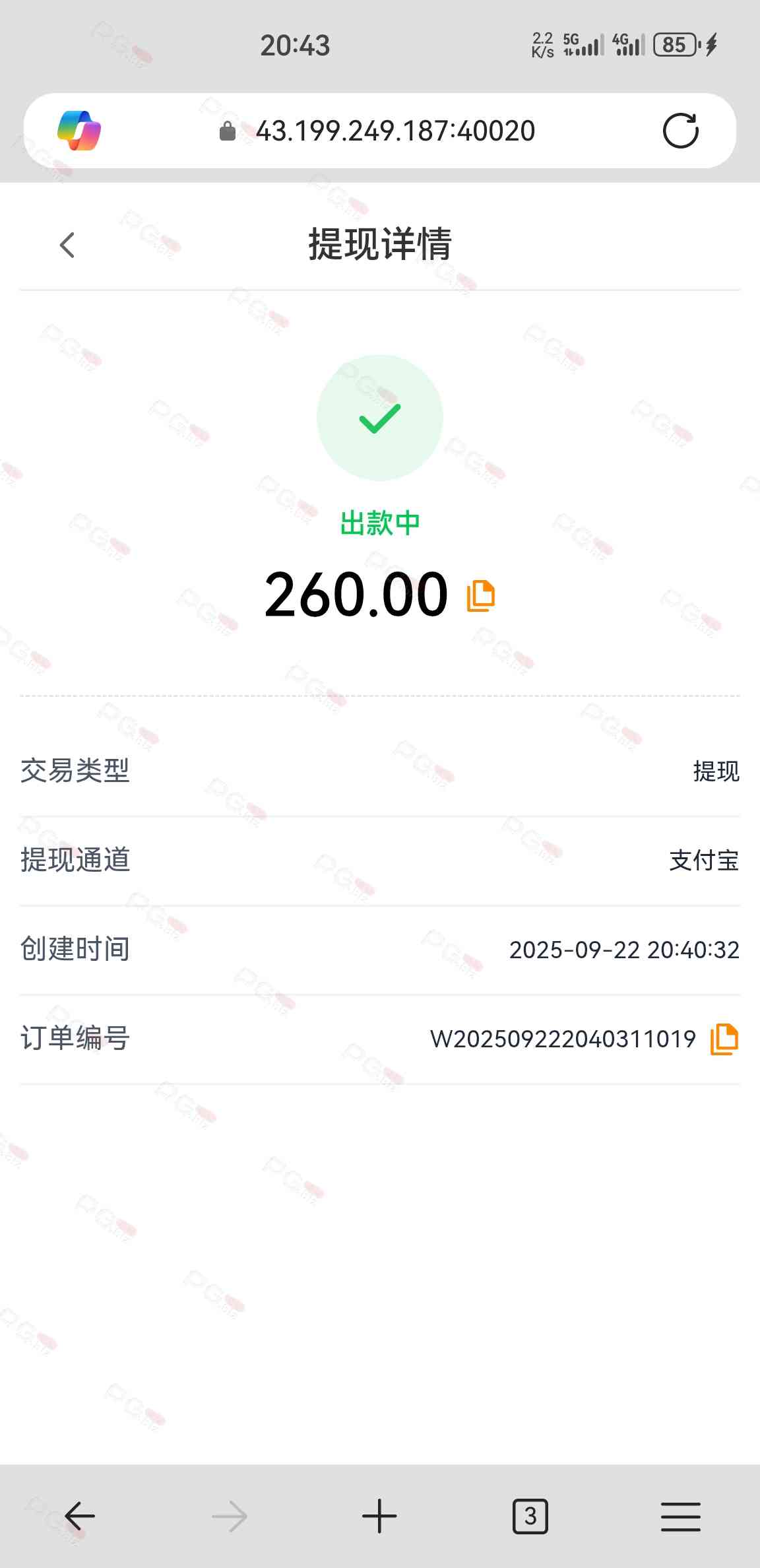Tap the address bar showing 43.199.249.187:40020
The image size is (760, 1568).
click(395, 131)
